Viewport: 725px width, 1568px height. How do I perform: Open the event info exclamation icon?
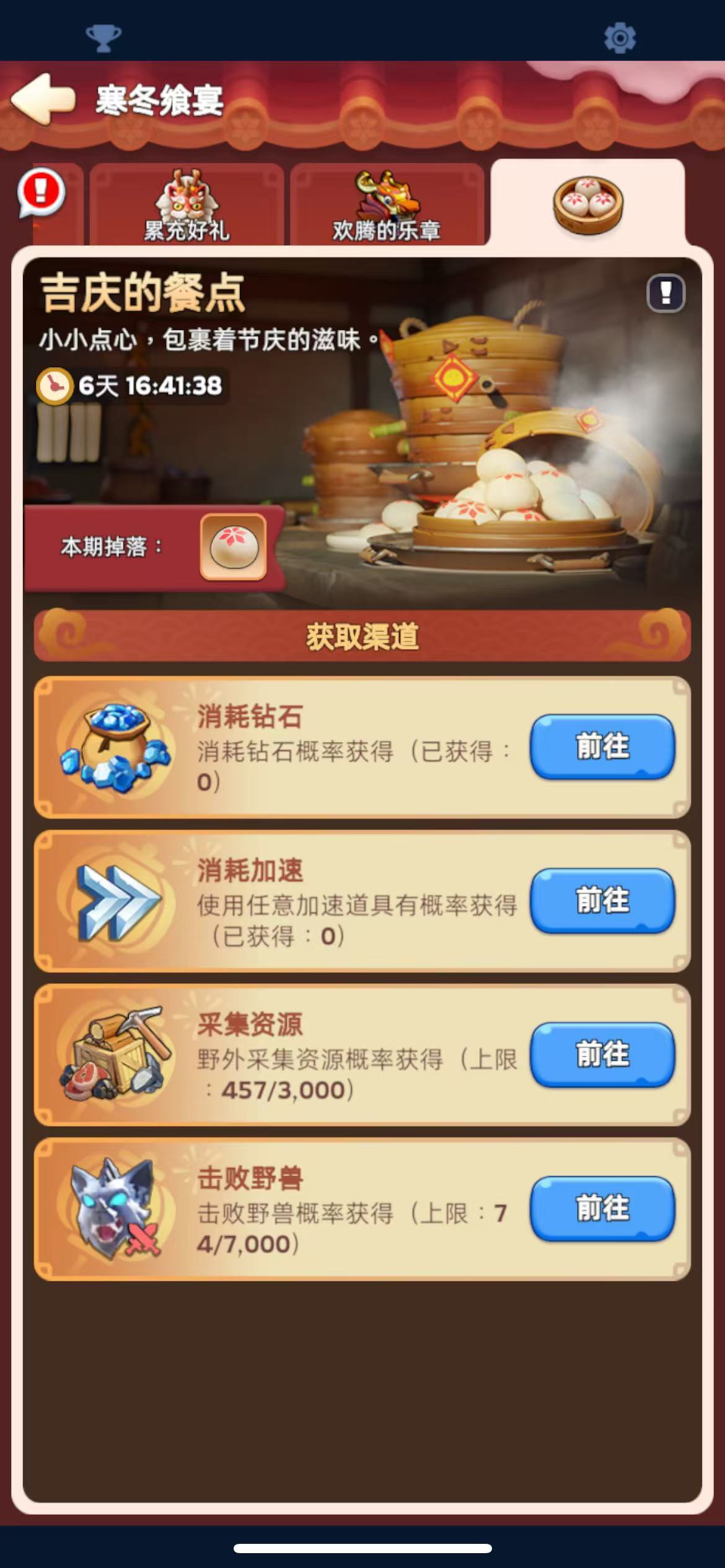coord(666,292)
